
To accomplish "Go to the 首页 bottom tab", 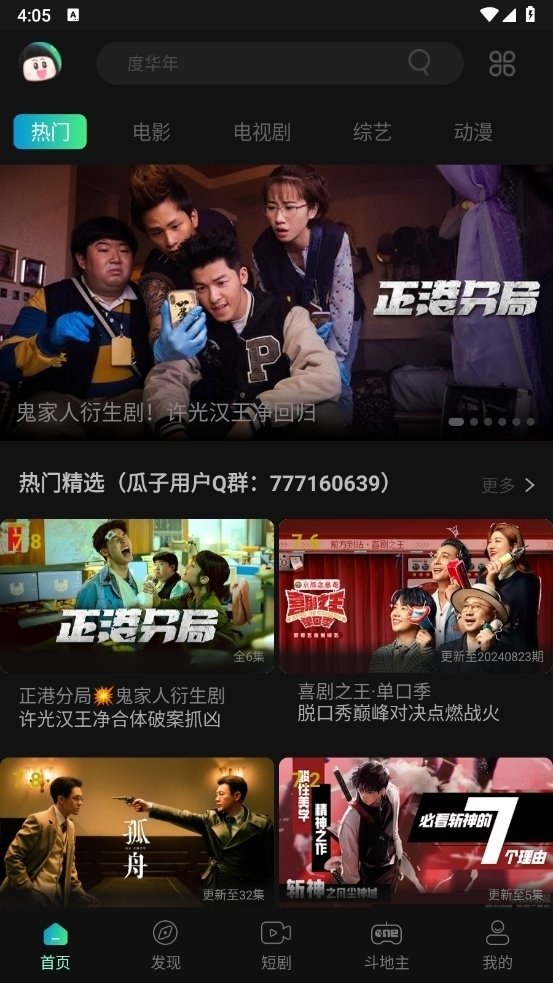I will point(55,945).
